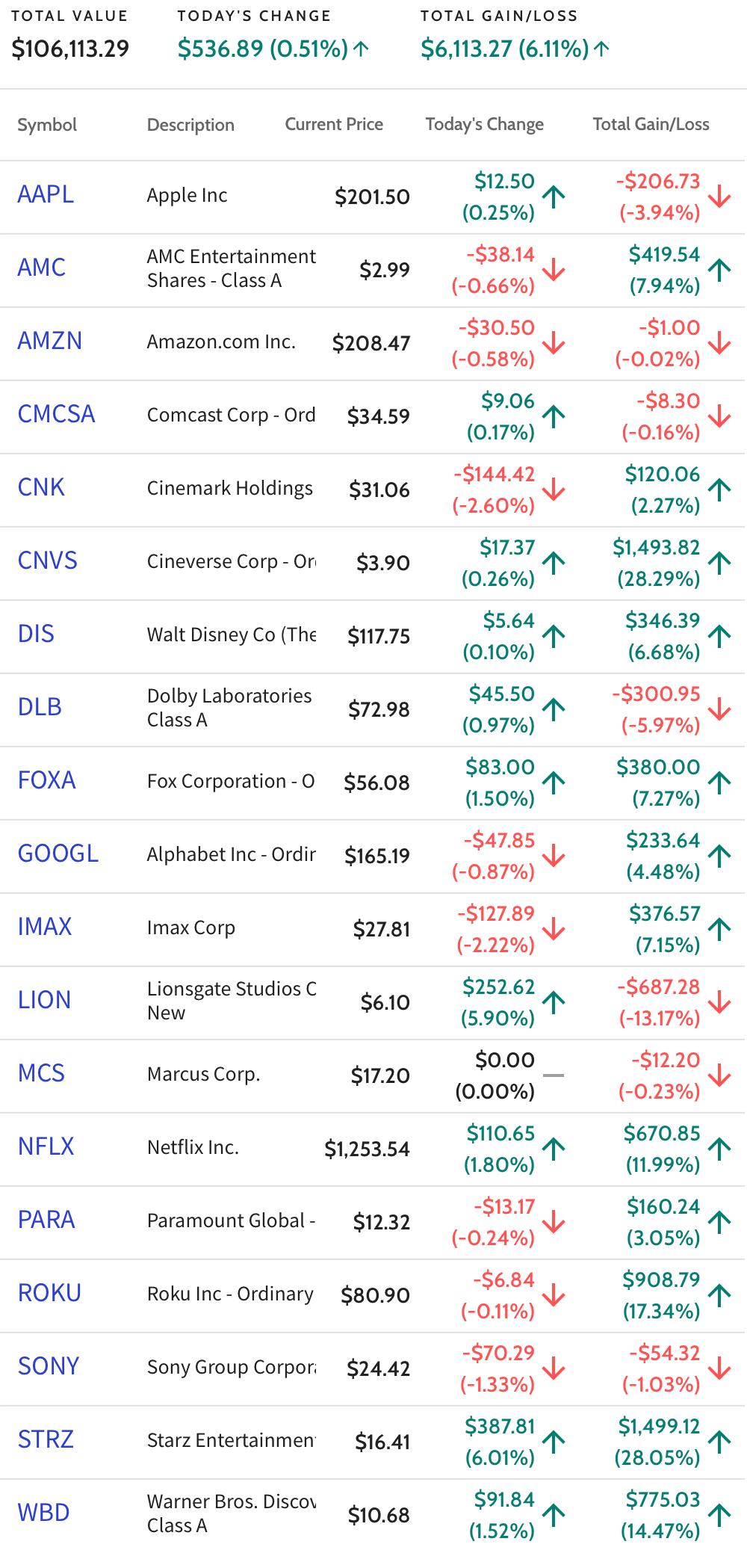
Task: Open the PARA stock page
Action: pos(46,1220)
